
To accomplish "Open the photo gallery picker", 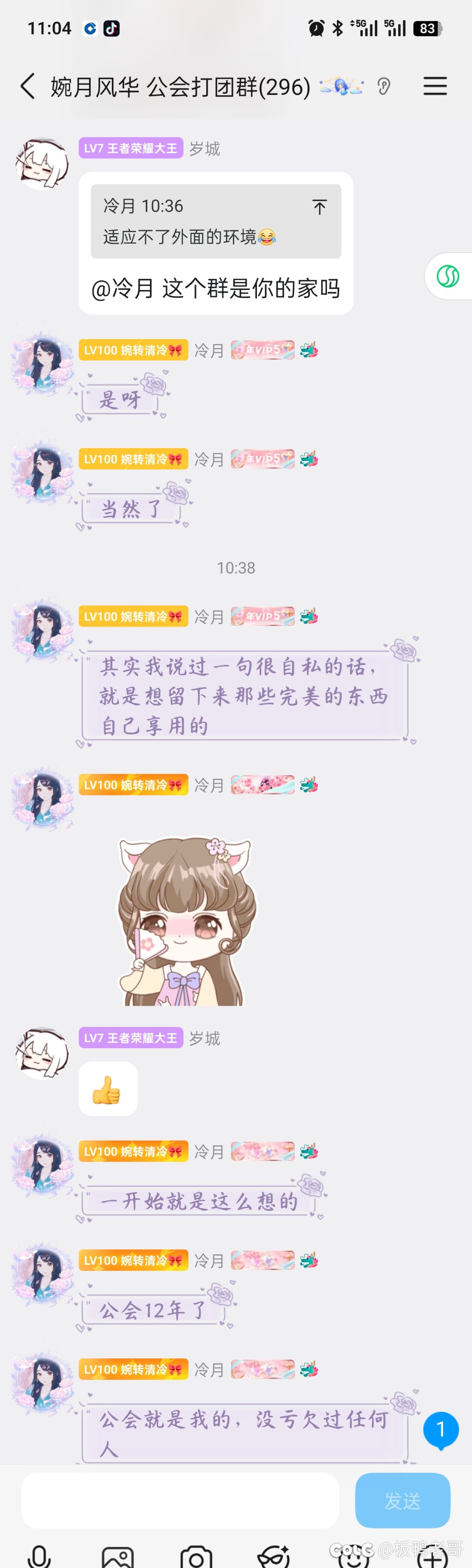I will click(118, 1558).
